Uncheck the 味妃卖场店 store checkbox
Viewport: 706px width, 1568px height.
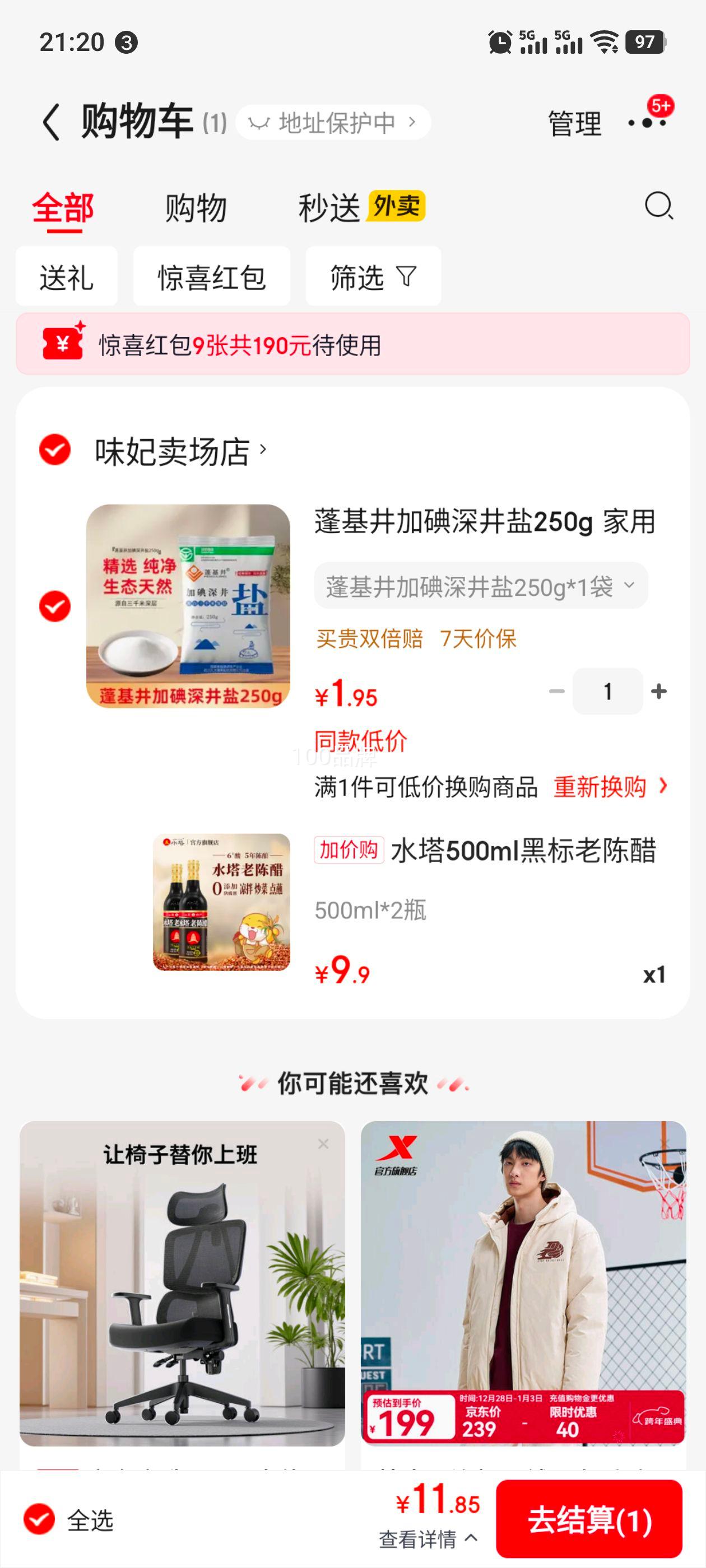click(x=54, y=450)
